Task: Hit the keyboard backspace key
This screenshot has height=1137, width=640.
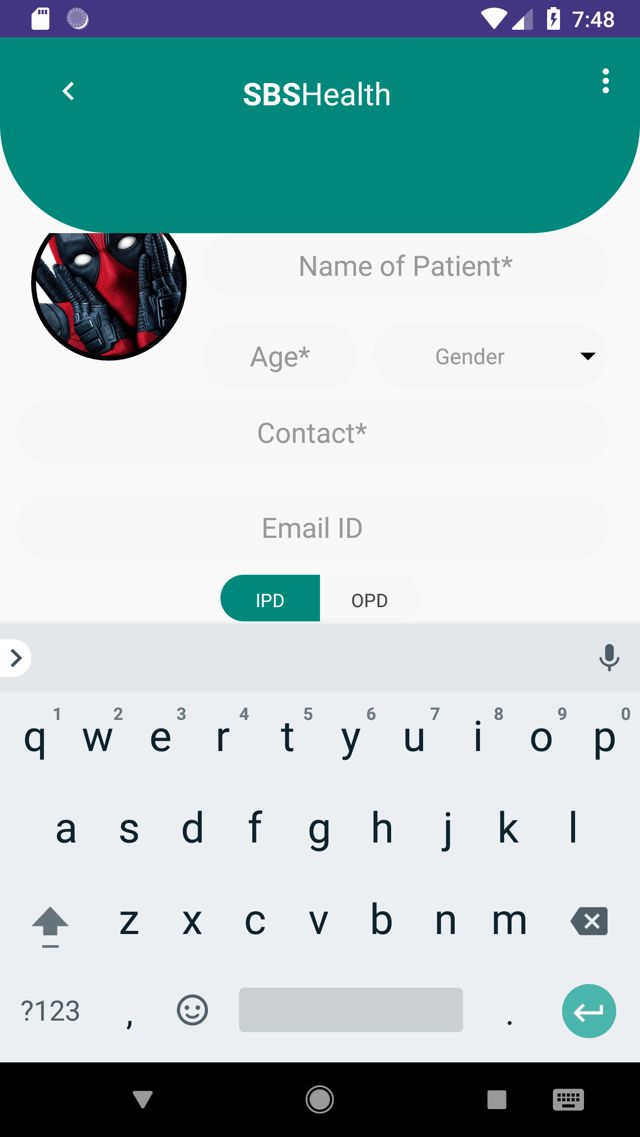Action: tap(589, 921)
